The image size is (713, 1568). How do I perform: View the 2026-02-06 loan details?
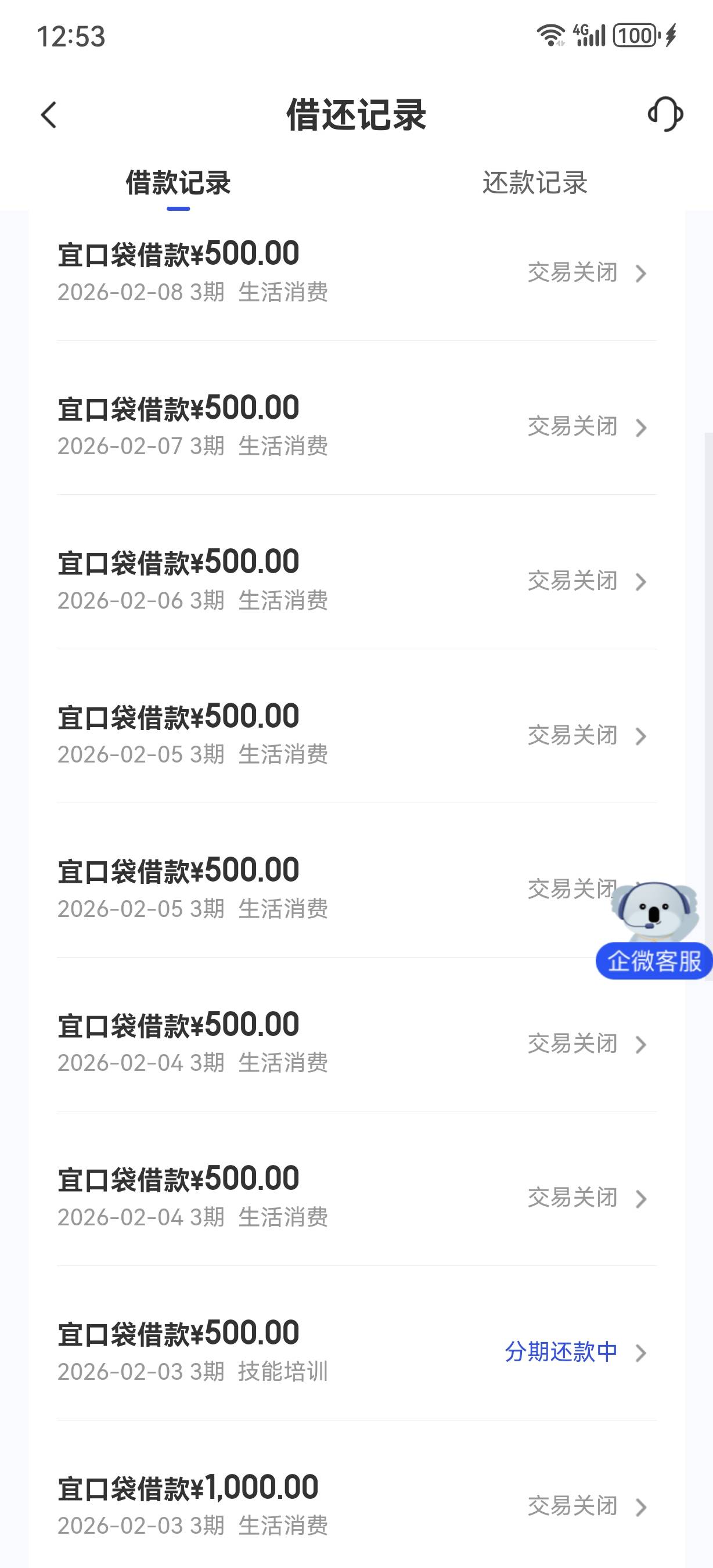(x=356, y=580)
